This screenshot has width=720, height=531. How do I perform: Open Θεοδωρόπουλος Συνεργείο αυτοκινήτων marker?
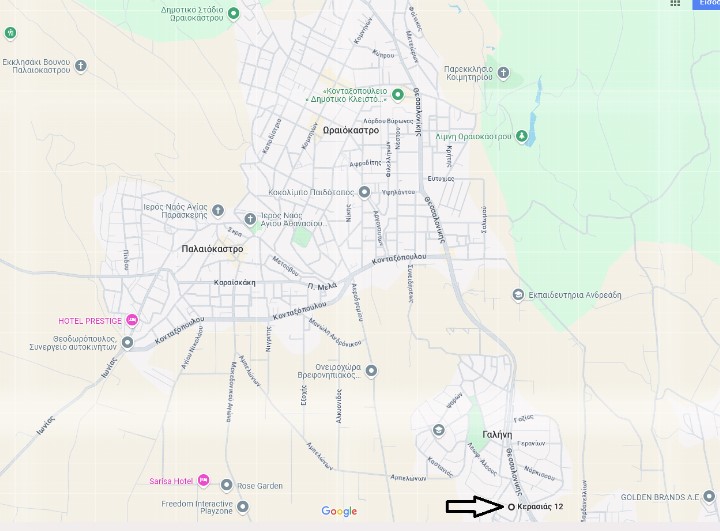[127, 342]
